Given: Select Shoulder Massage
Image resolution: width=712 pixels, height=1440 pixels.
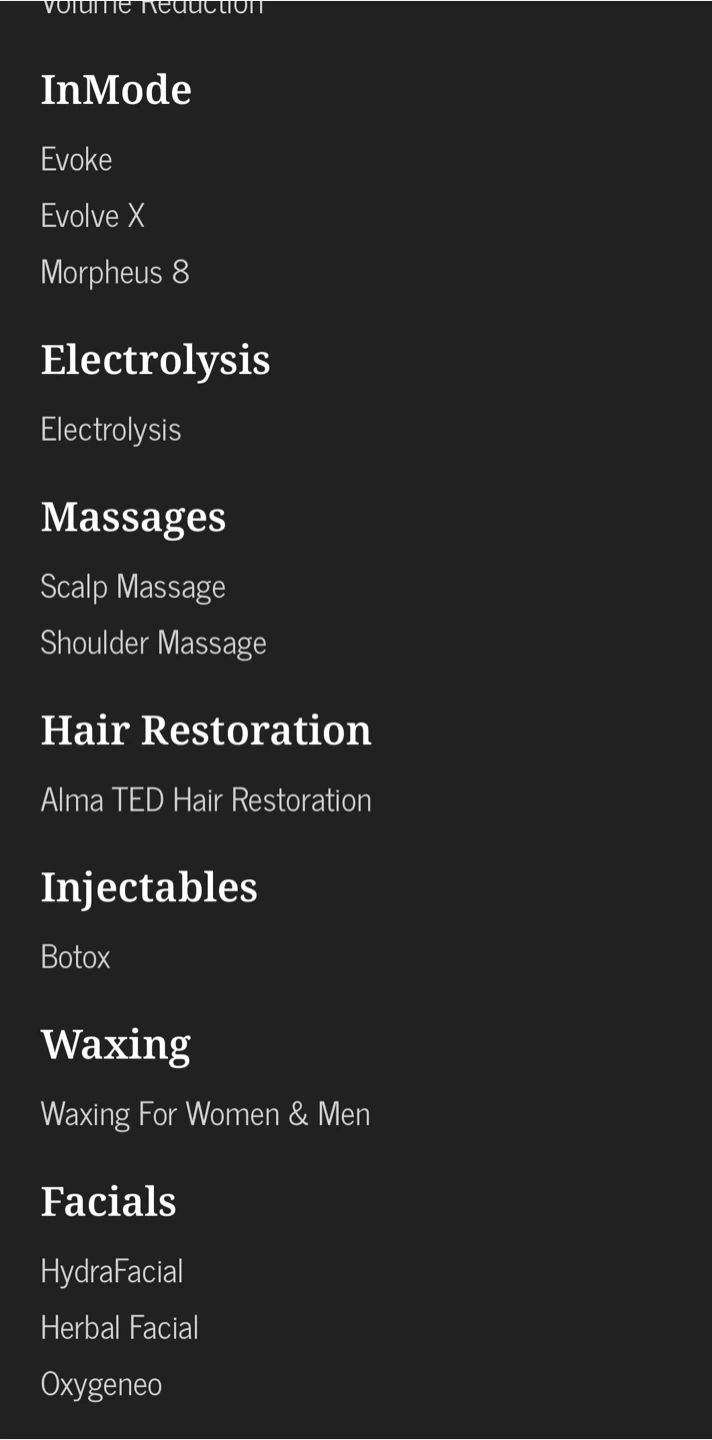Looking at the screenshot, I should pyautogui.click(x=153, y=642).
